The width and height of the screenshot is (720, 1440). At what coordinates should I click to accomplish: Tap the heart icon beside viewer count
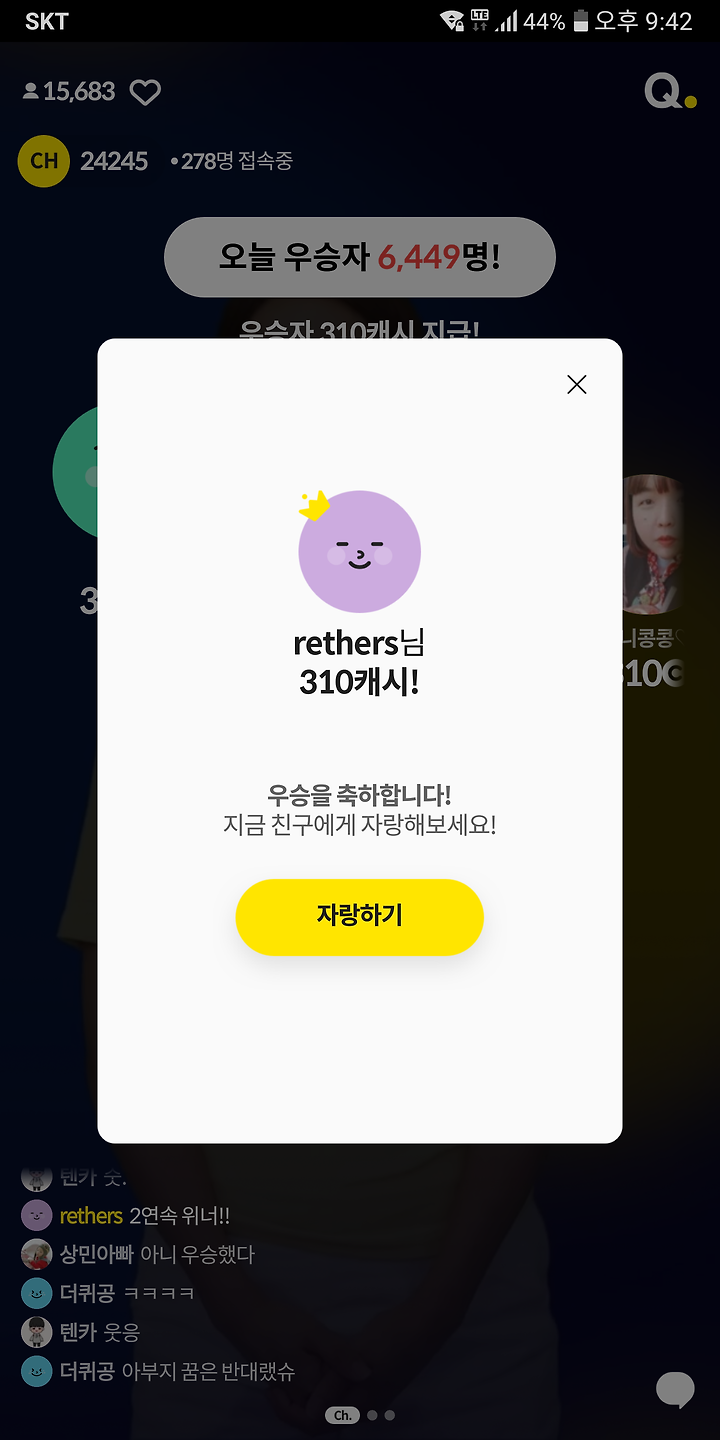146,93
